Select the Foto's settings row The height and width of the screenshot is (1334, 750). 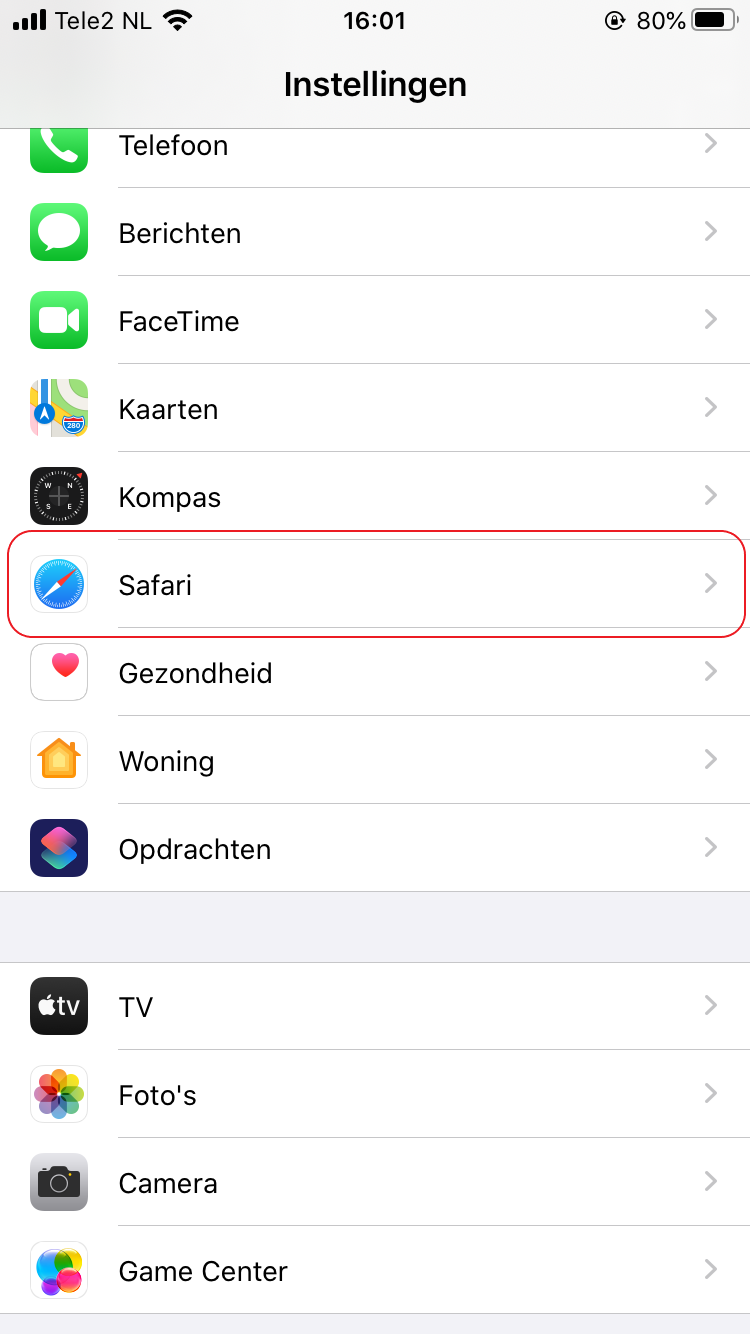pos(375,1095)
